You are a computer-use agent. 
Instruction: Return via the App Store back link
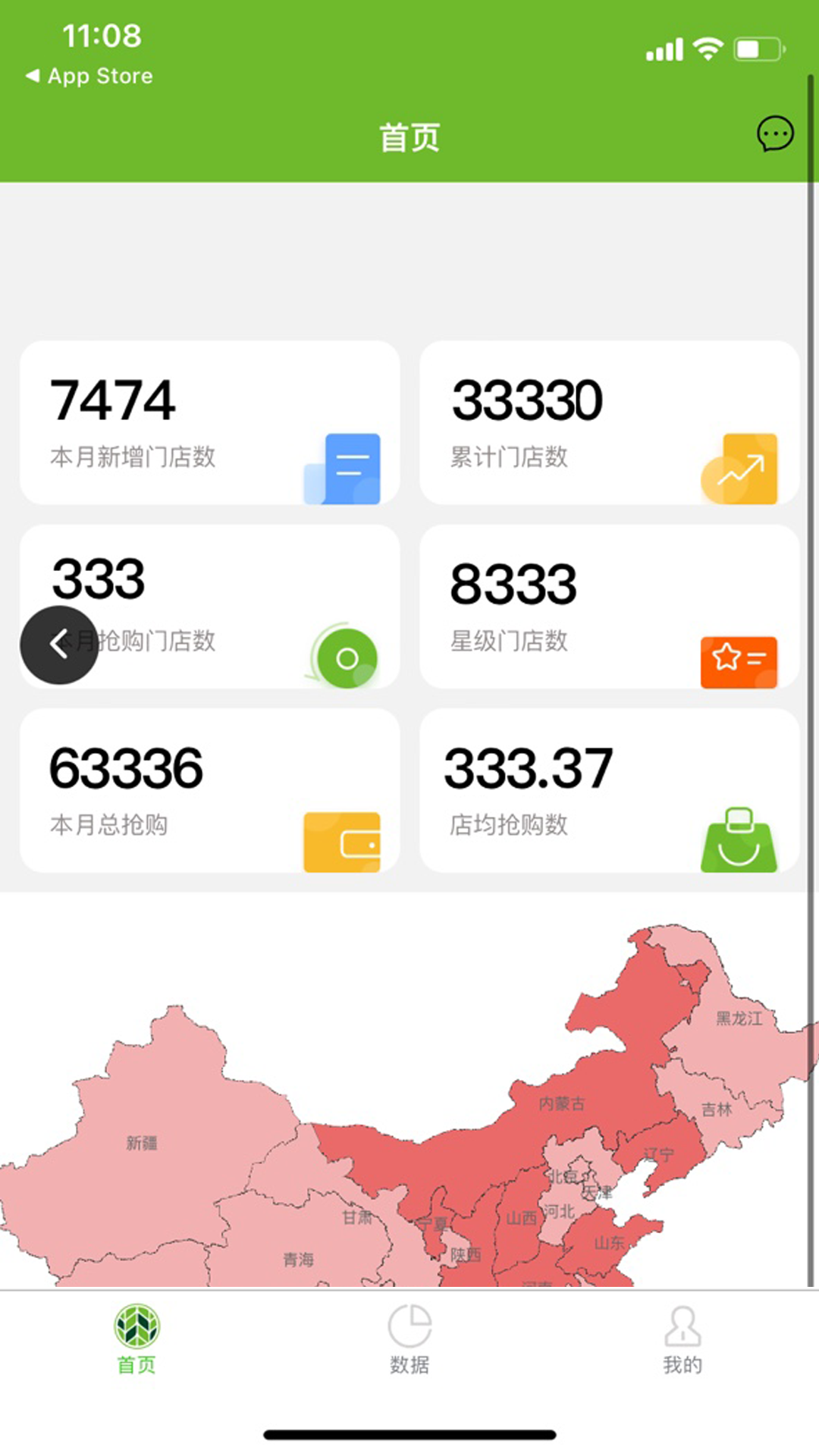tap(89, 76)
